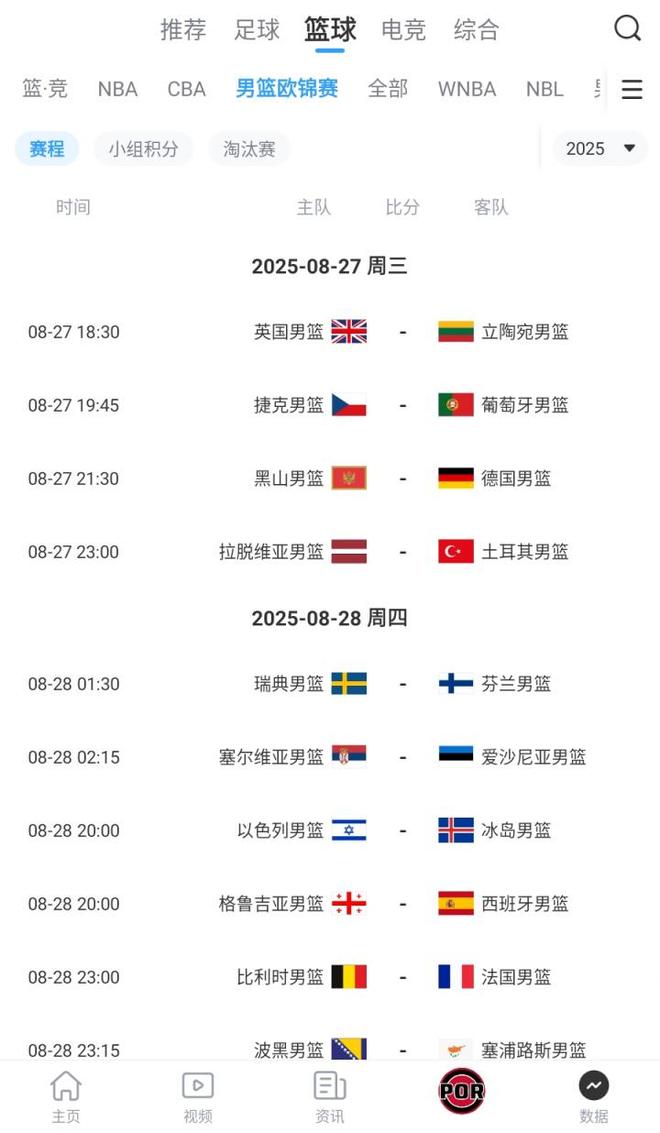Viewport: 660px width, 1133px height.
Task: Switch to 淘汰赛 bracket view
Action: 249,149
